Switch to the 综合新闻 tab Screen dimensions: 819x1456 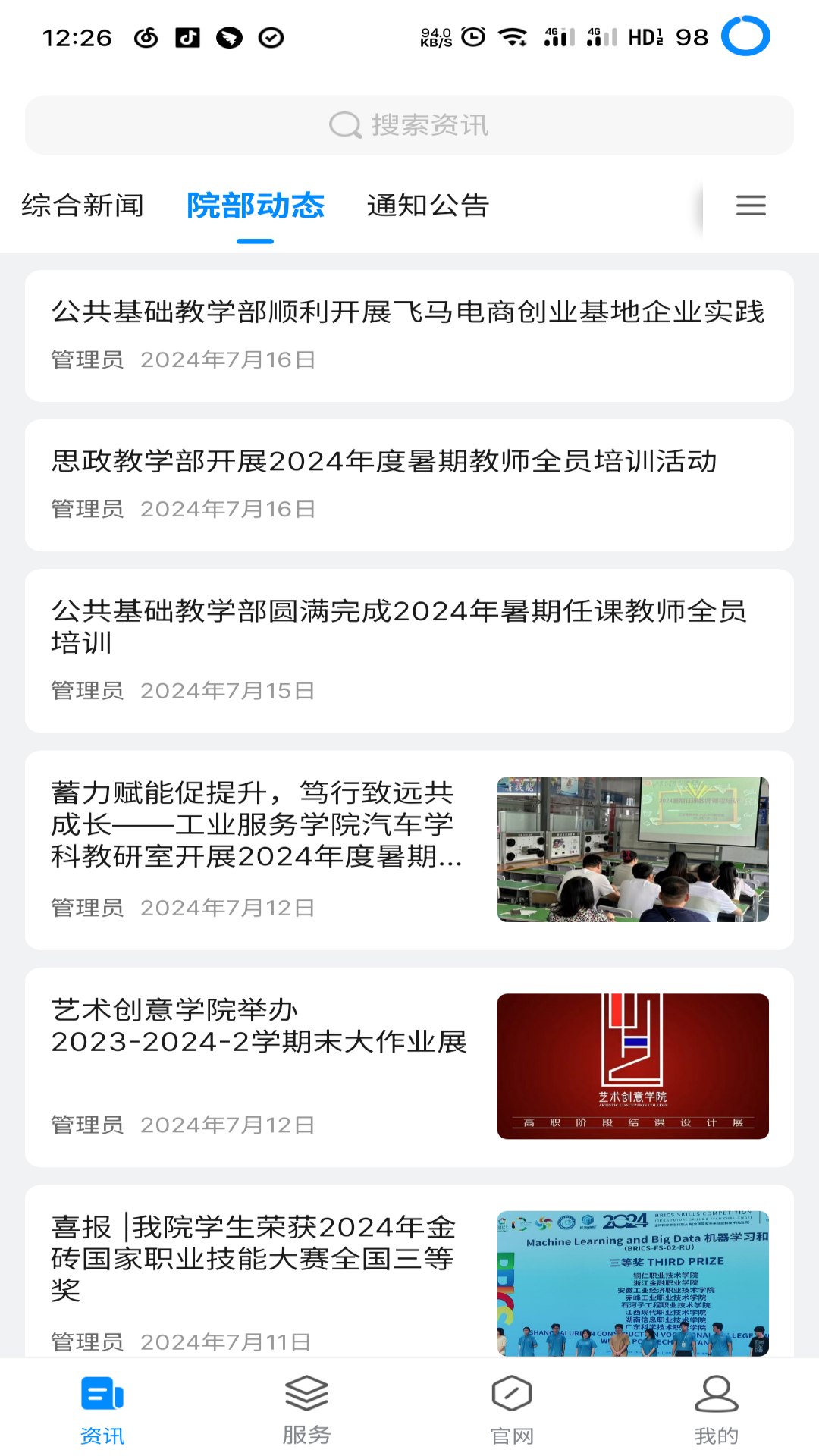83,206
